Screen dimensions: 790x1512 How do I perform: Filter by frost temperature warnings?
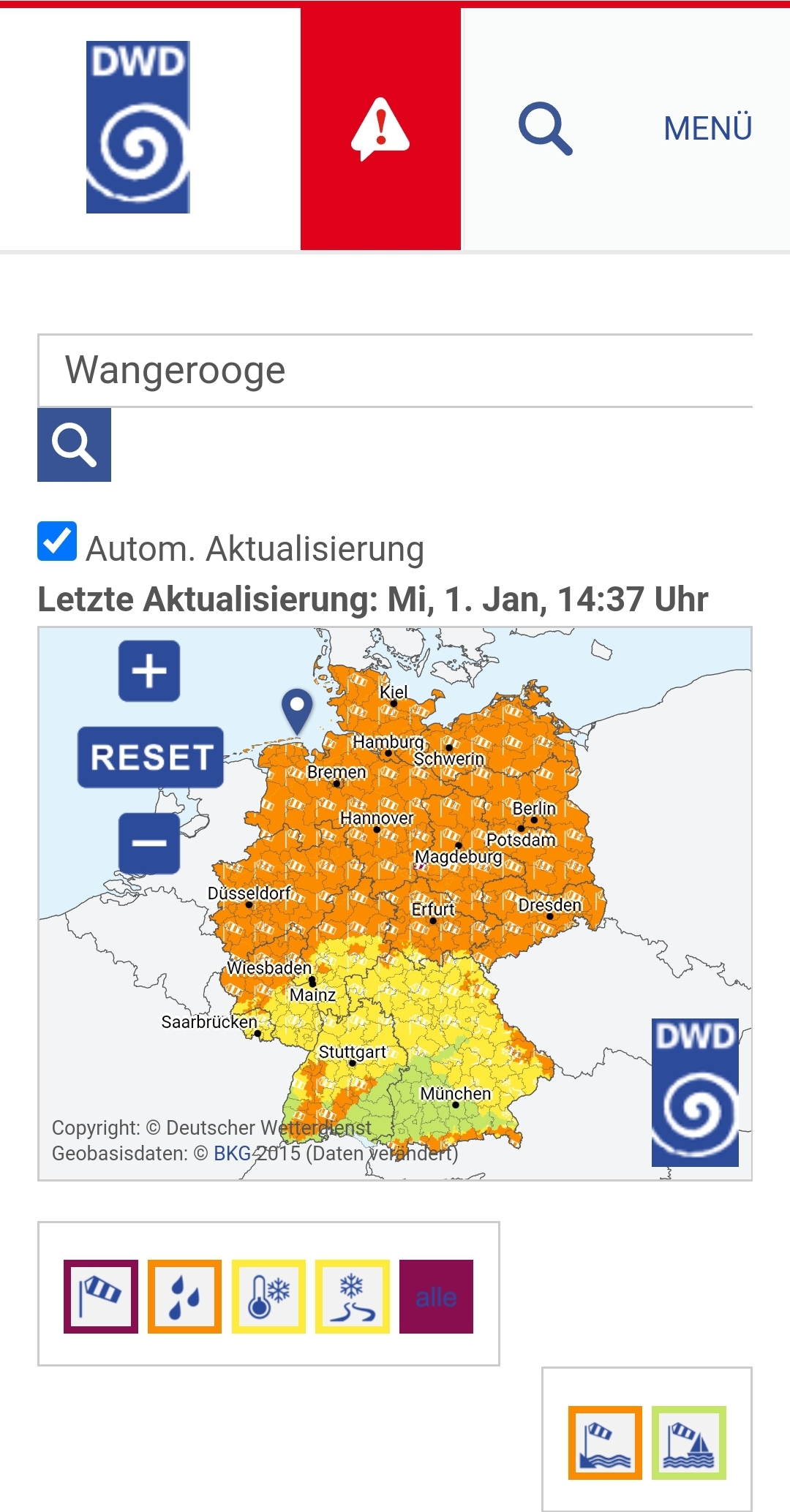268,1296
